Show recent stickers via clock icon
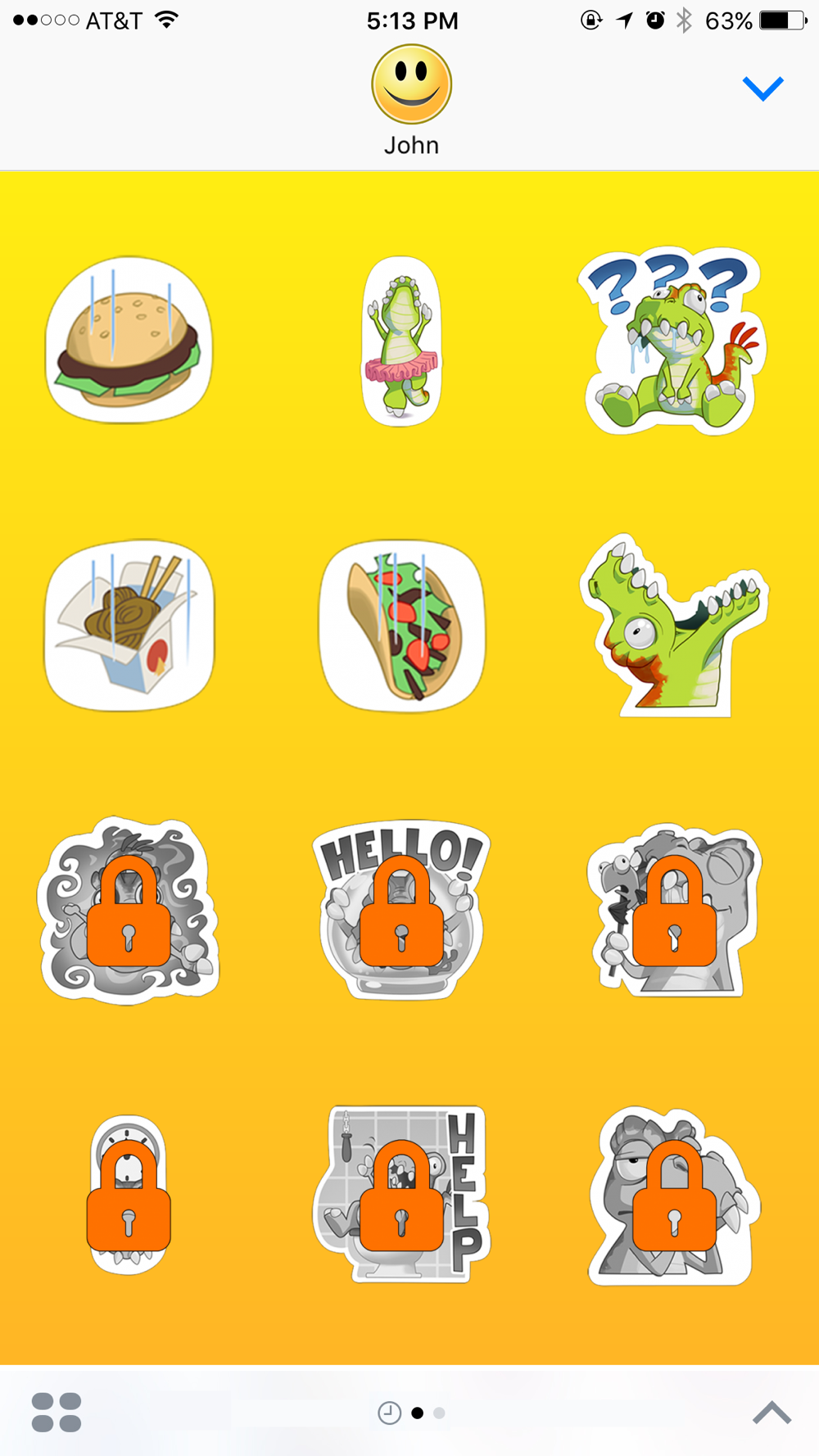The height and width of the screenshot is (1456, 819). 390,1413
